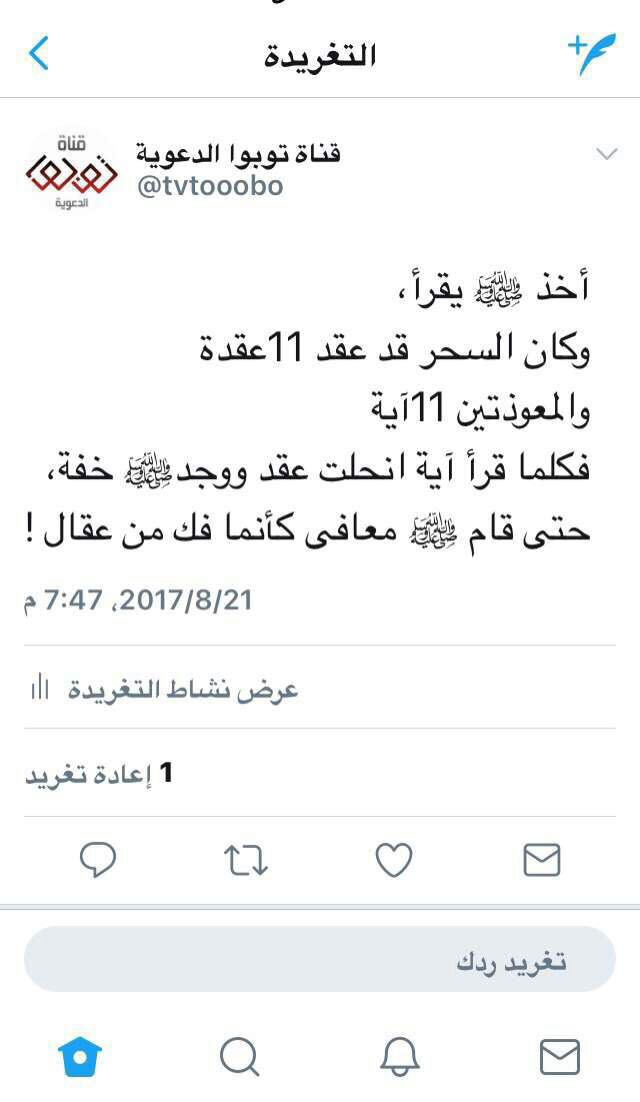Retweet this tweet
This screenshot has width=640, height=1102.
click(x=243, y=859)
